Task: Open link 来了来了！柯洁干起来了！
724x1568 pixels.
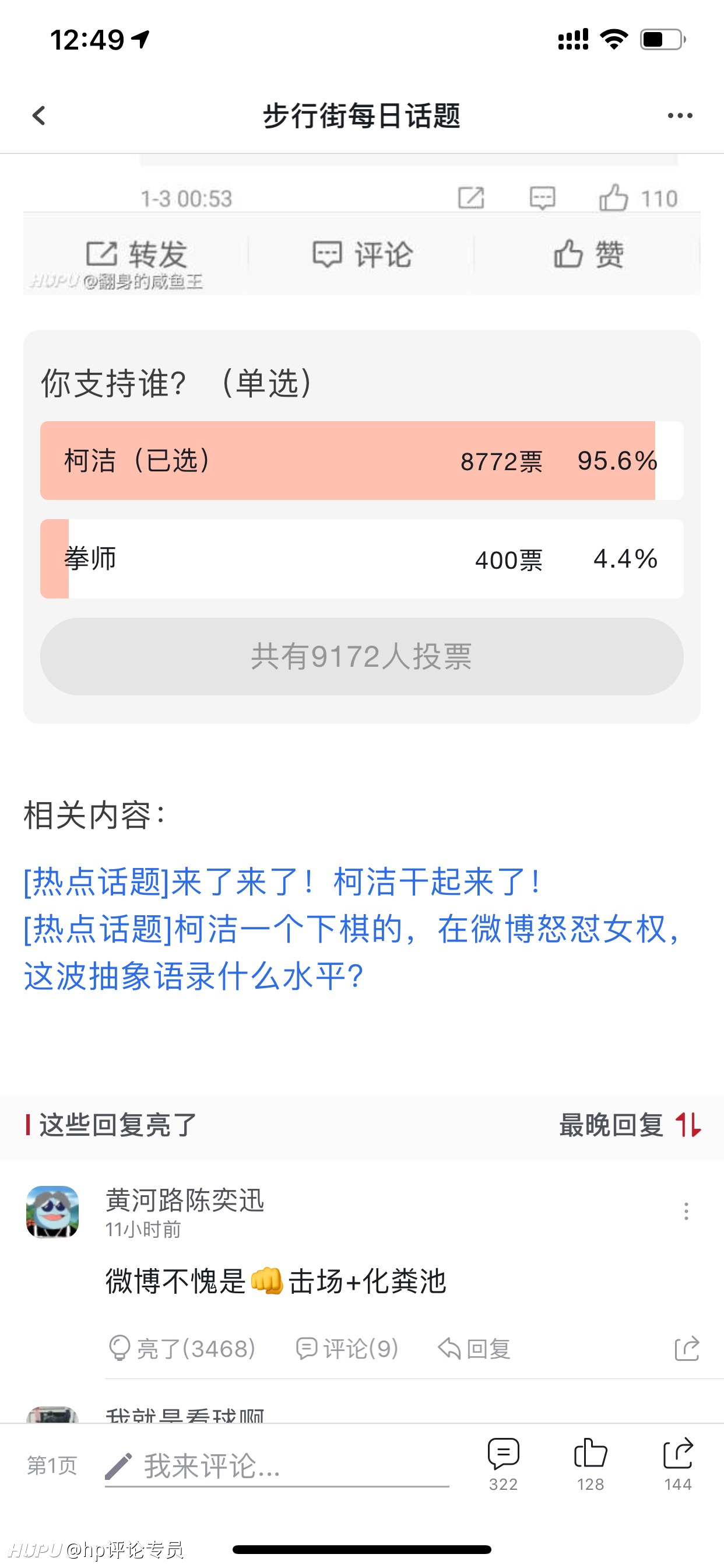Action: tap(282, 881)
